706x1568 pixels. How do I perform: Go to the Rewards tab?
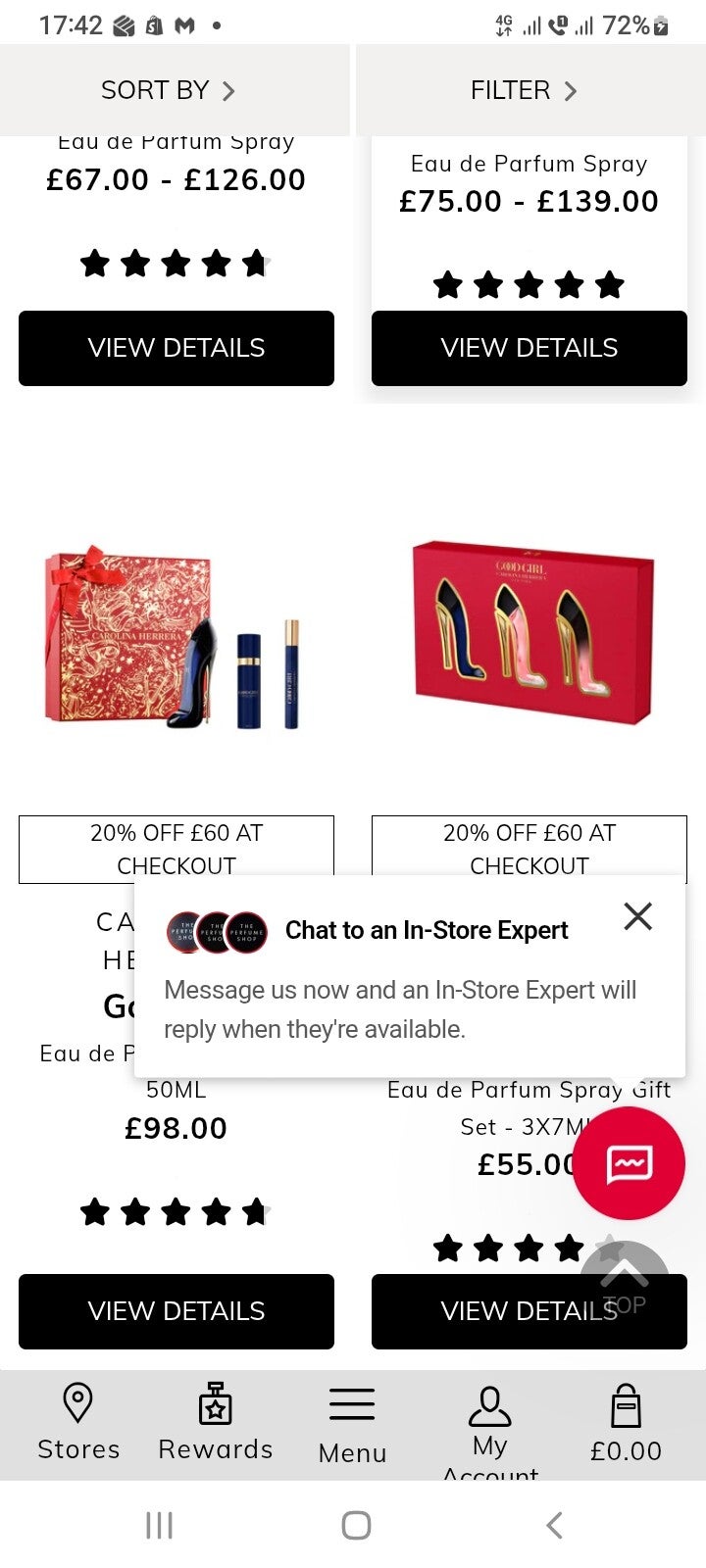tap(216, 1423)
